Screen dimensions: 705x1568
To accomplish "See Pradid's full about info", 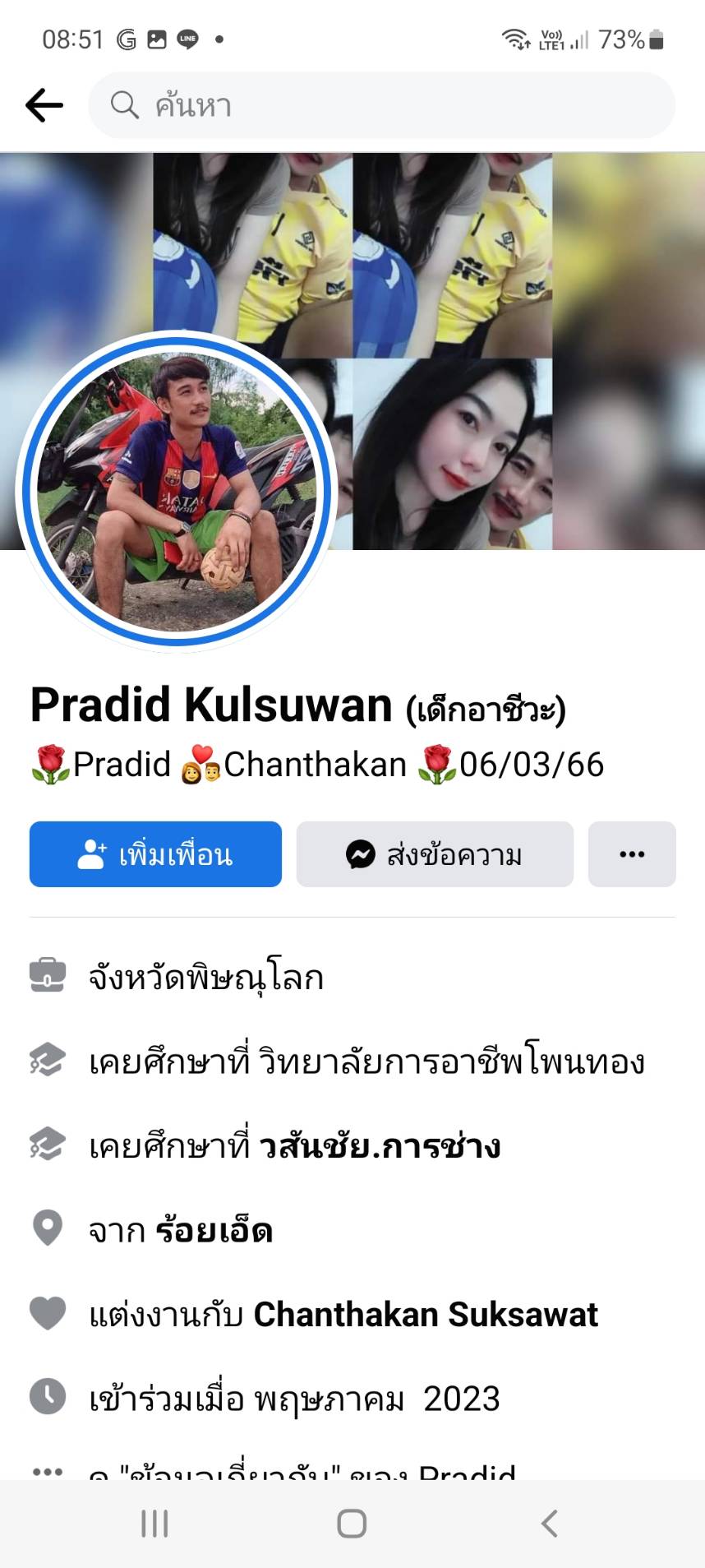I will tap(302, 1470).
